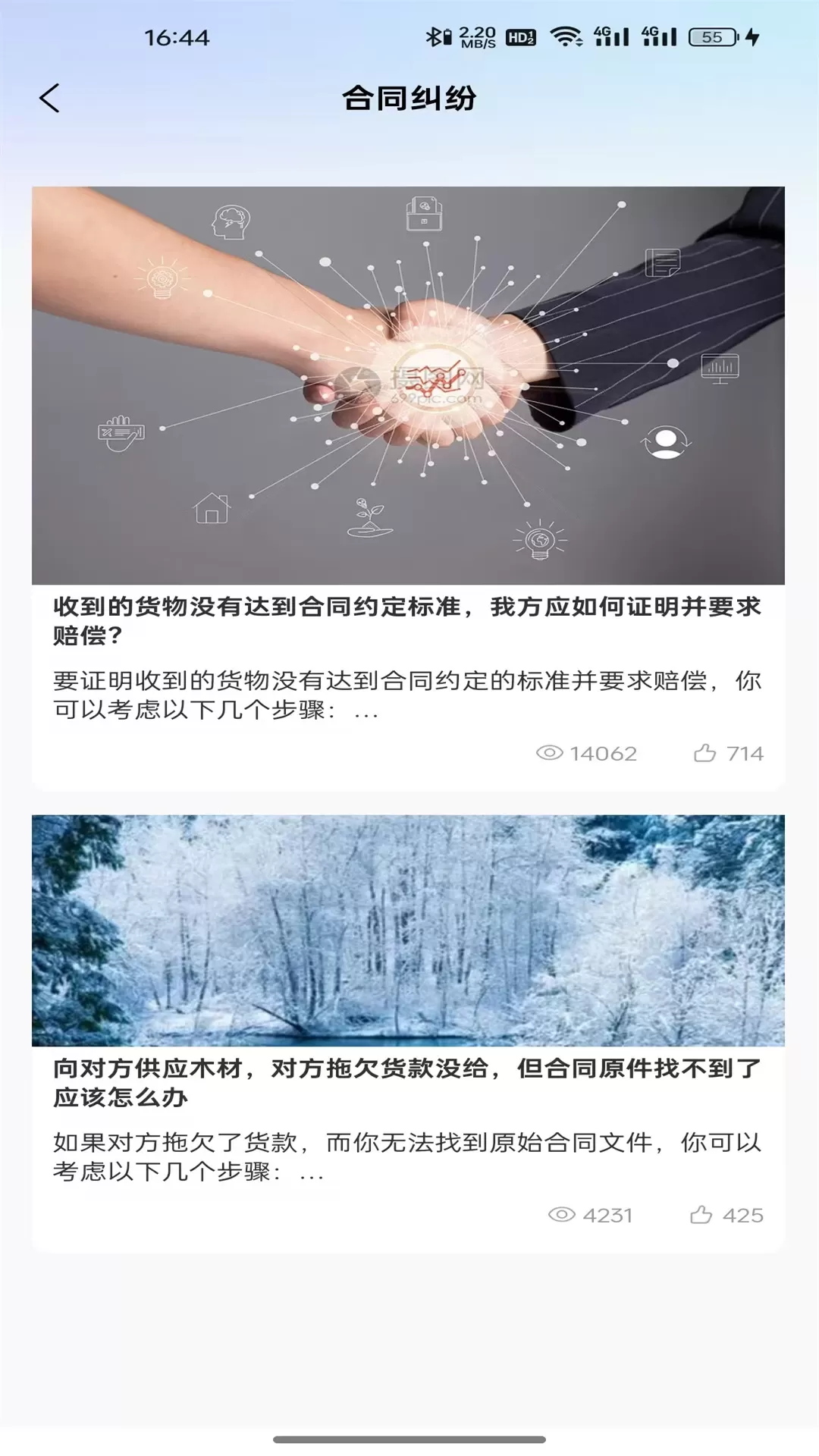Like the article with 714 likes
The image size is (819, 1456).
(705, 753)
